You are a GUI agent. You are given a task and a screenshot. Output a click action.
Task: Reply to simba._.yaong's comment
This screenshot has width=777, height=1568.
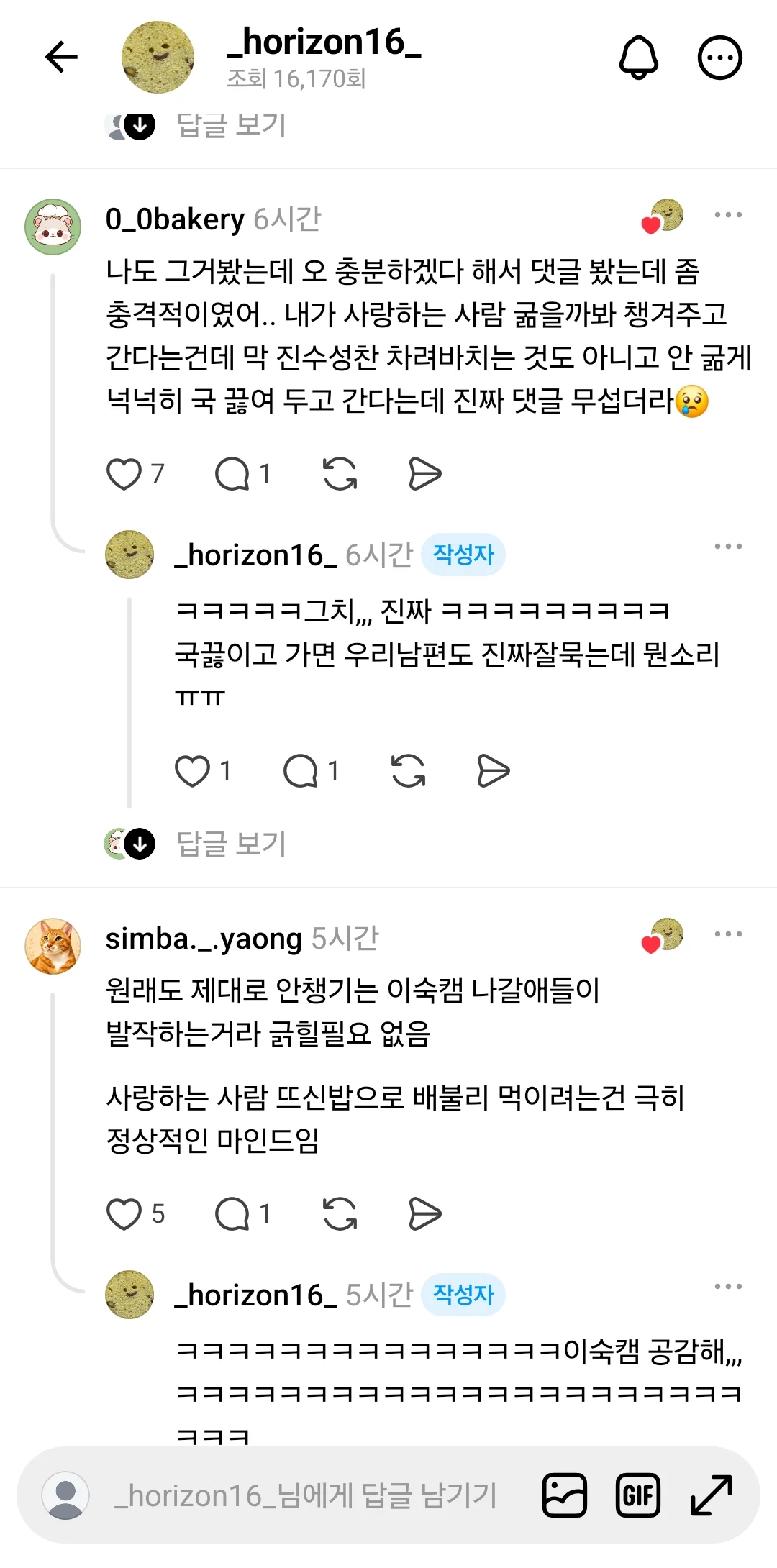232,1215
